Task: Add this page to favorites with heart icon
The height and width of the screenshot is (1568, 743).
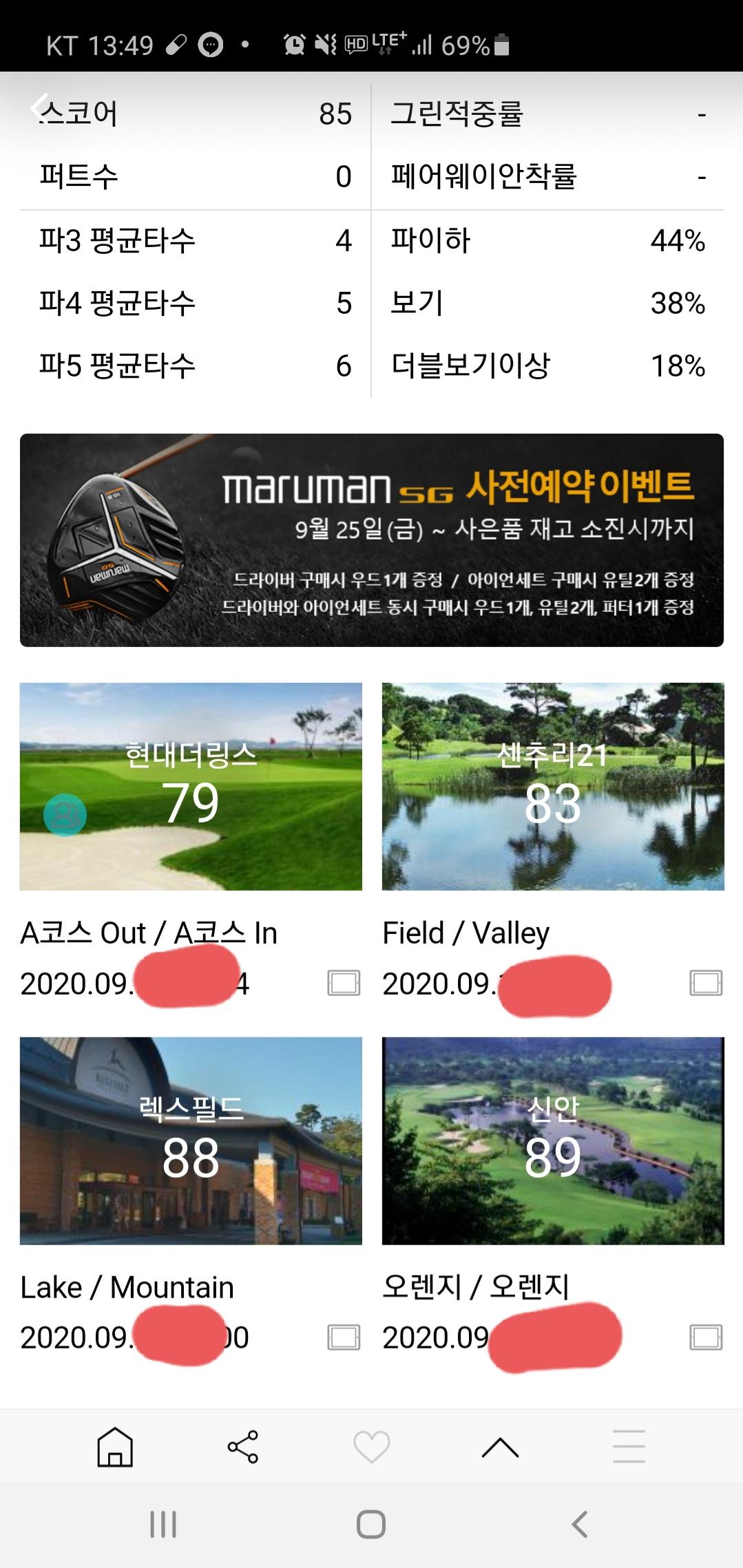Action: [x=372, y=1446]
